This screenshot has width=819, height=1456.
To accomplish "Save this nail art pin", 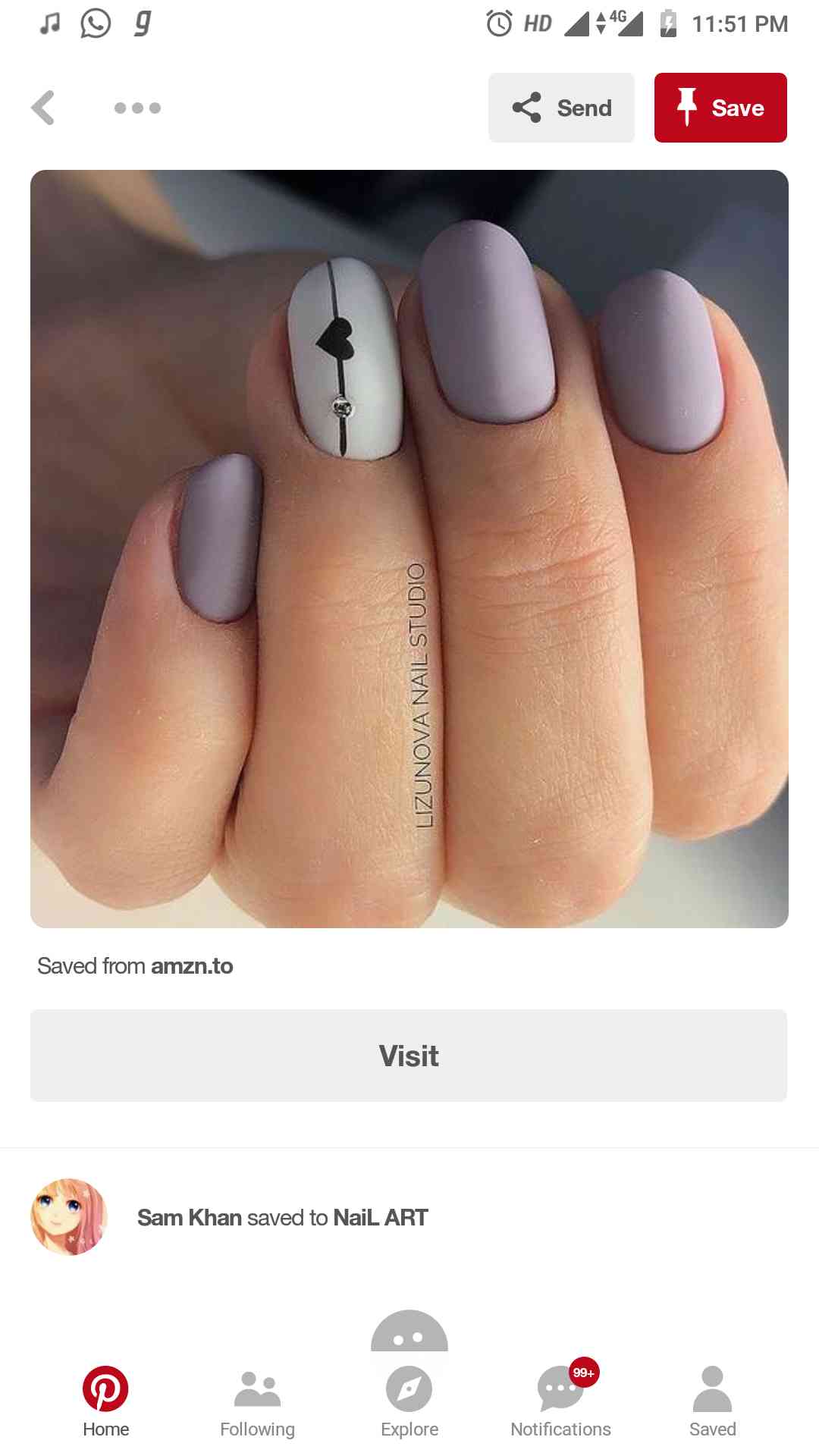I will coord(720,108).
